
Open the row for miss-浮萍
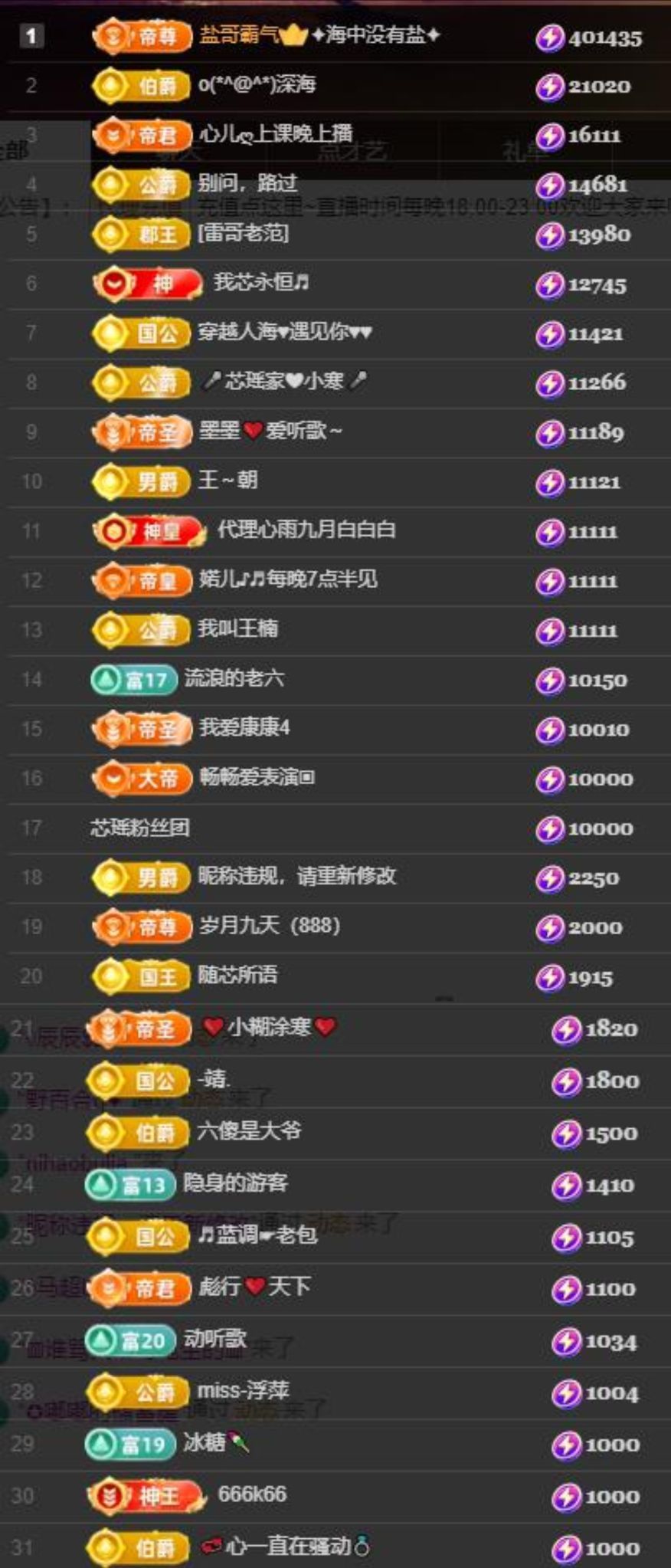(243, 1392)
